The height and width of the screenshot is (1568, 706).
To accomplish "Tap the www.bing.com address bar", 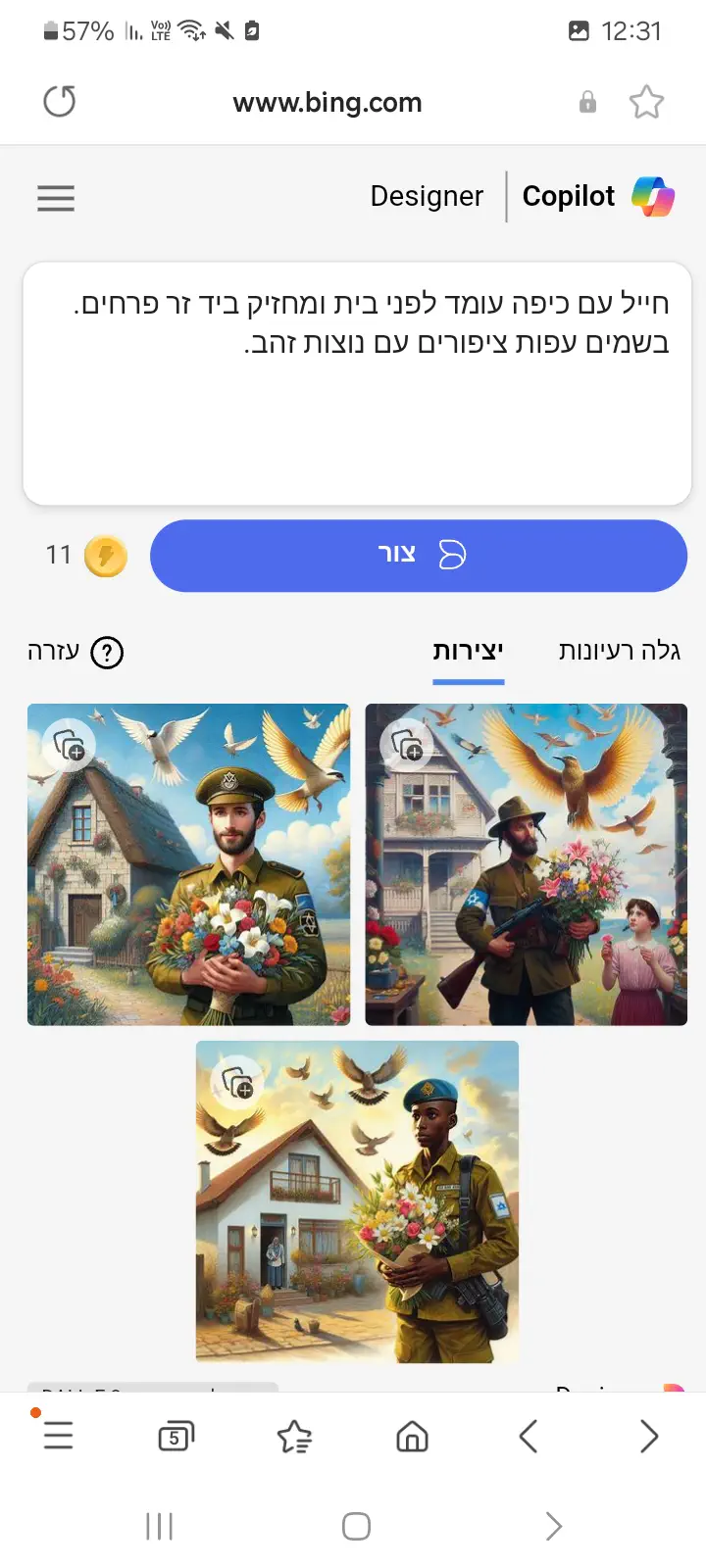I will point(328,102).
